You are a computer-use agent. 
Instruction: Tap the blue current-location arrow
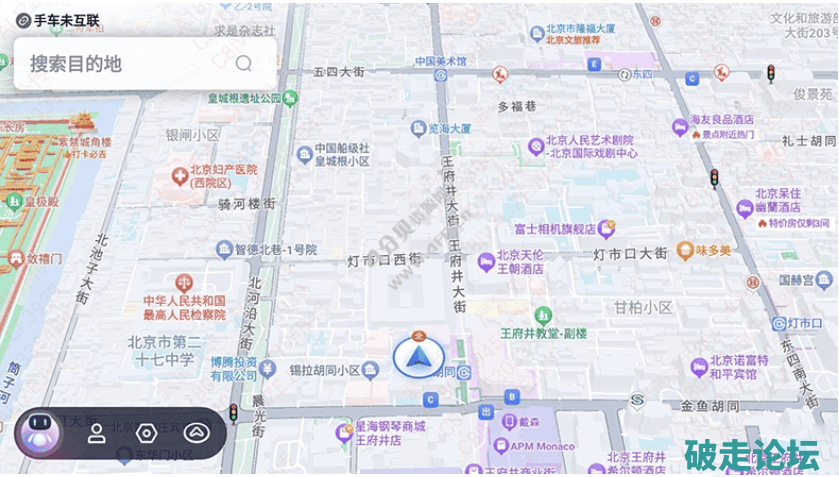418,356
